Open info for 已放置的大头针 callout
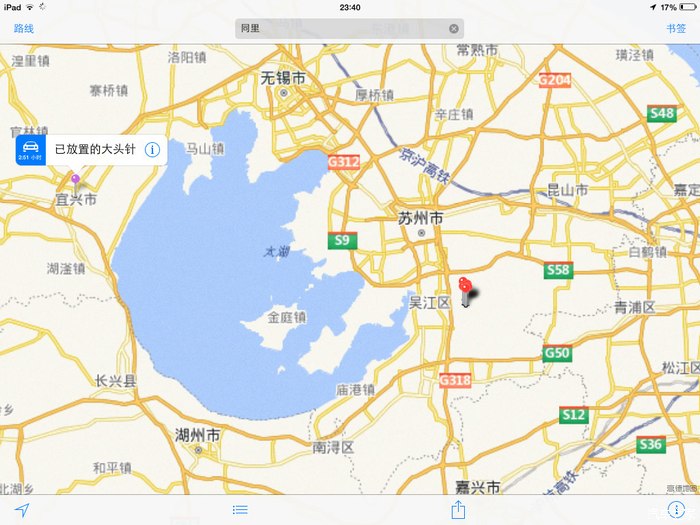700x525 pixels. (152, 150)
